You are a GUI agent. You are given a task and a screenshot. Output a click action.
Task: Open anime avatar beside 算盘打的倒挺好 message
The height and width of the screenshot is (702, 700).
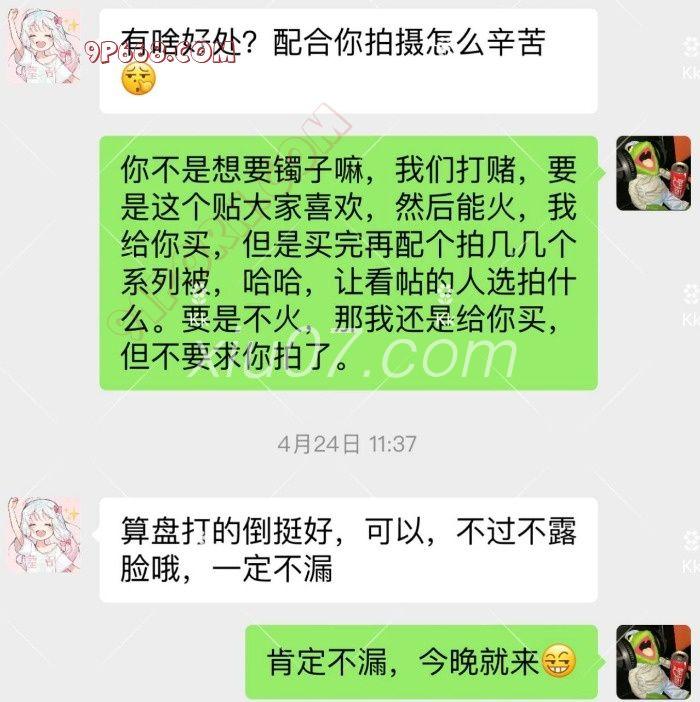coord(43,533)
